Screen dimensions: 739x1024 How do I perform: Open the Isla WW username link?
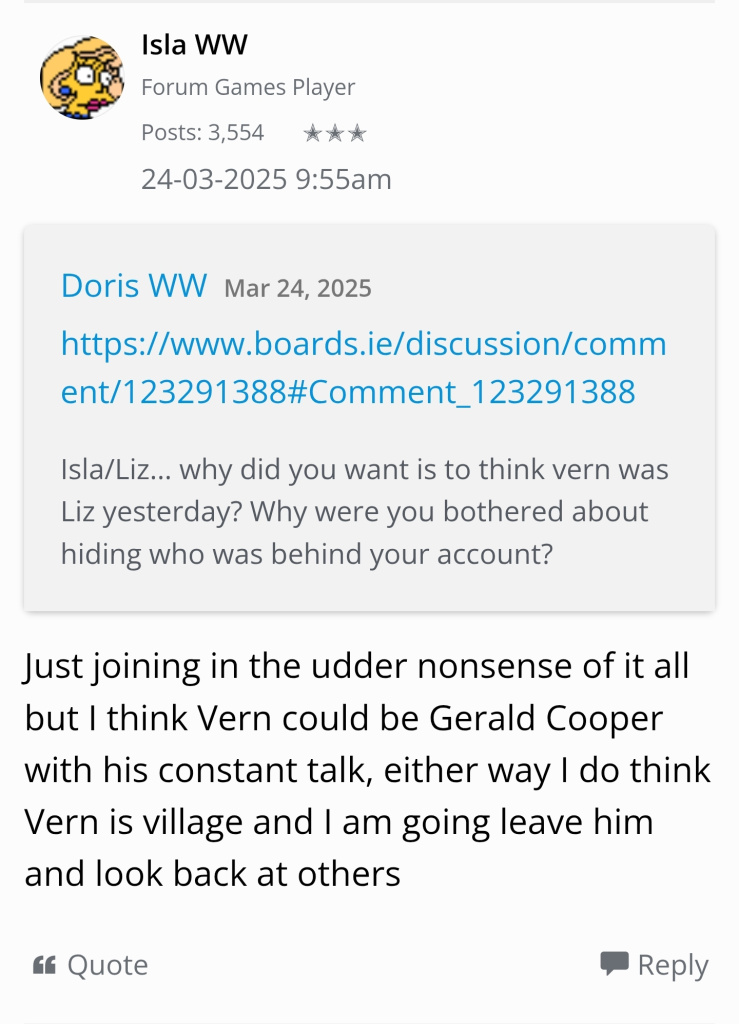pyautogui.click(x=194, y=45)
